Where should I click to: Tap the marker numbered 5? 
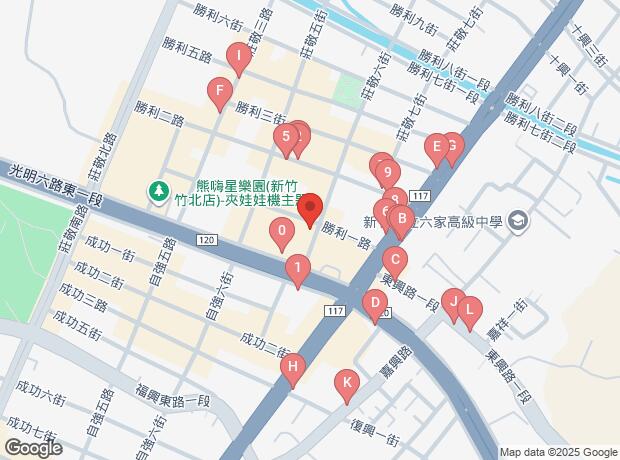click(x=286, y=138)
